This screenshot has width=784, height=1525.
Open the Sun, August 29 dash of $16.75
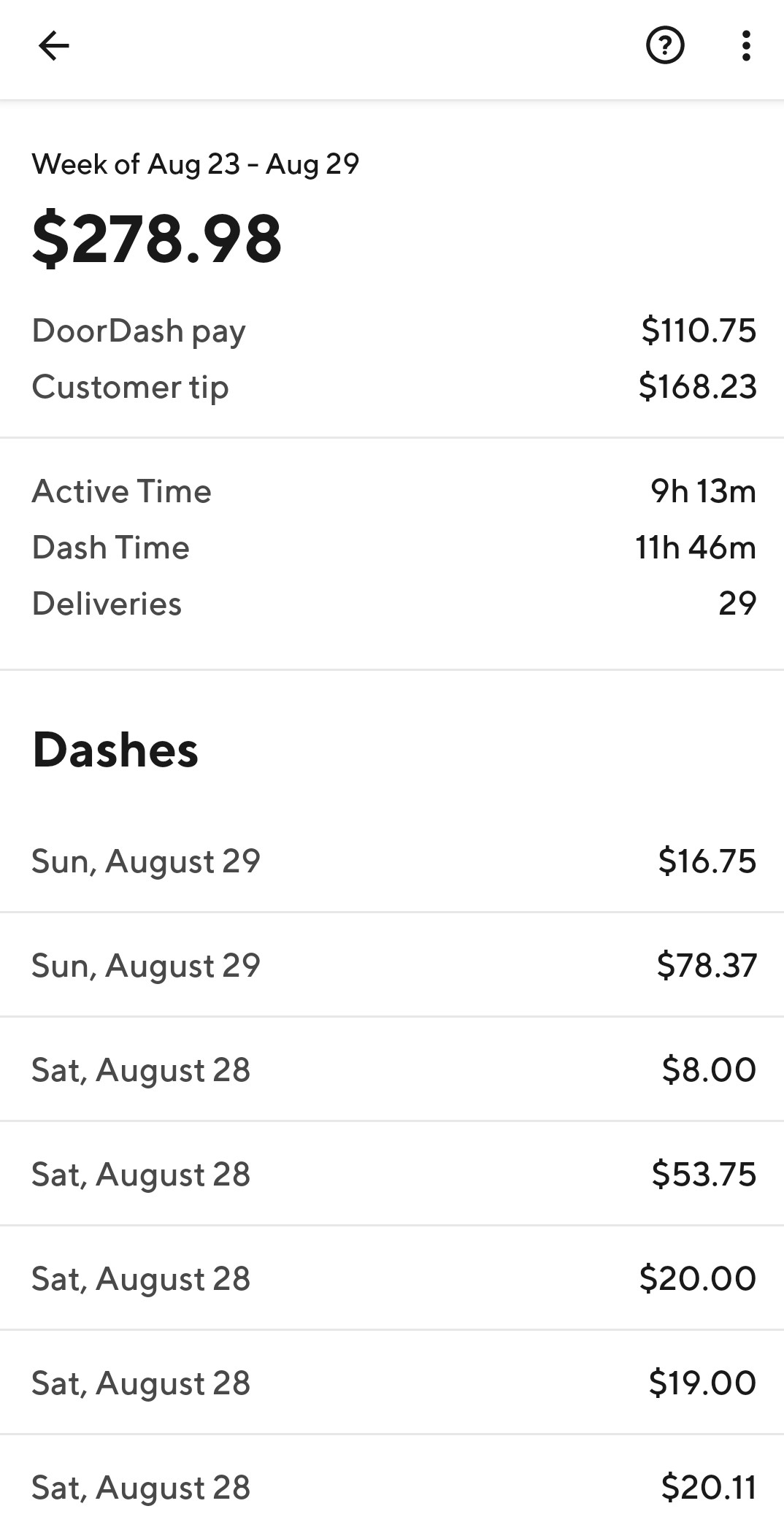tap(392, 861)
